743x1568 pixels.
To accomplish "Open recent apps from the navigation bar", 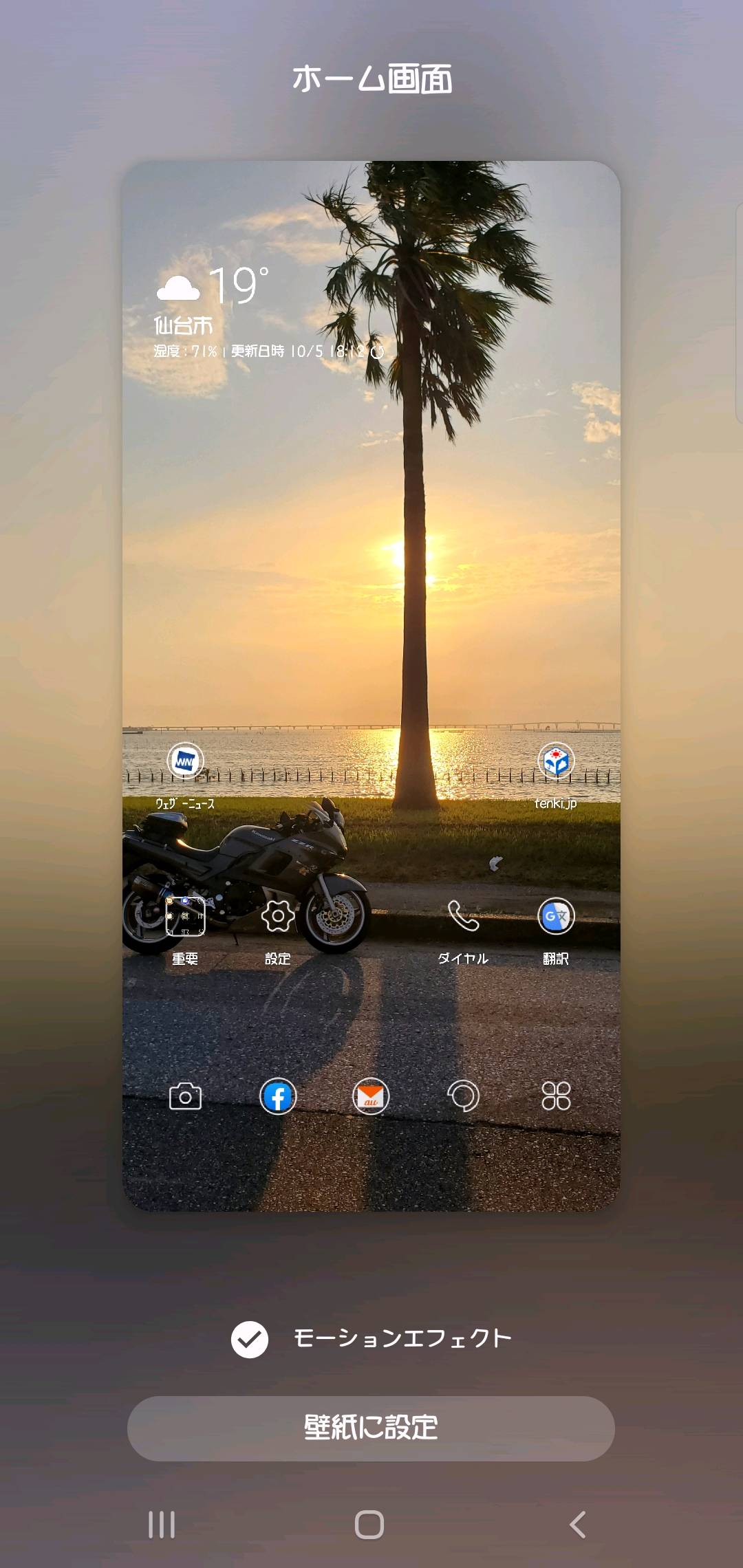I will pos(162,1525).
